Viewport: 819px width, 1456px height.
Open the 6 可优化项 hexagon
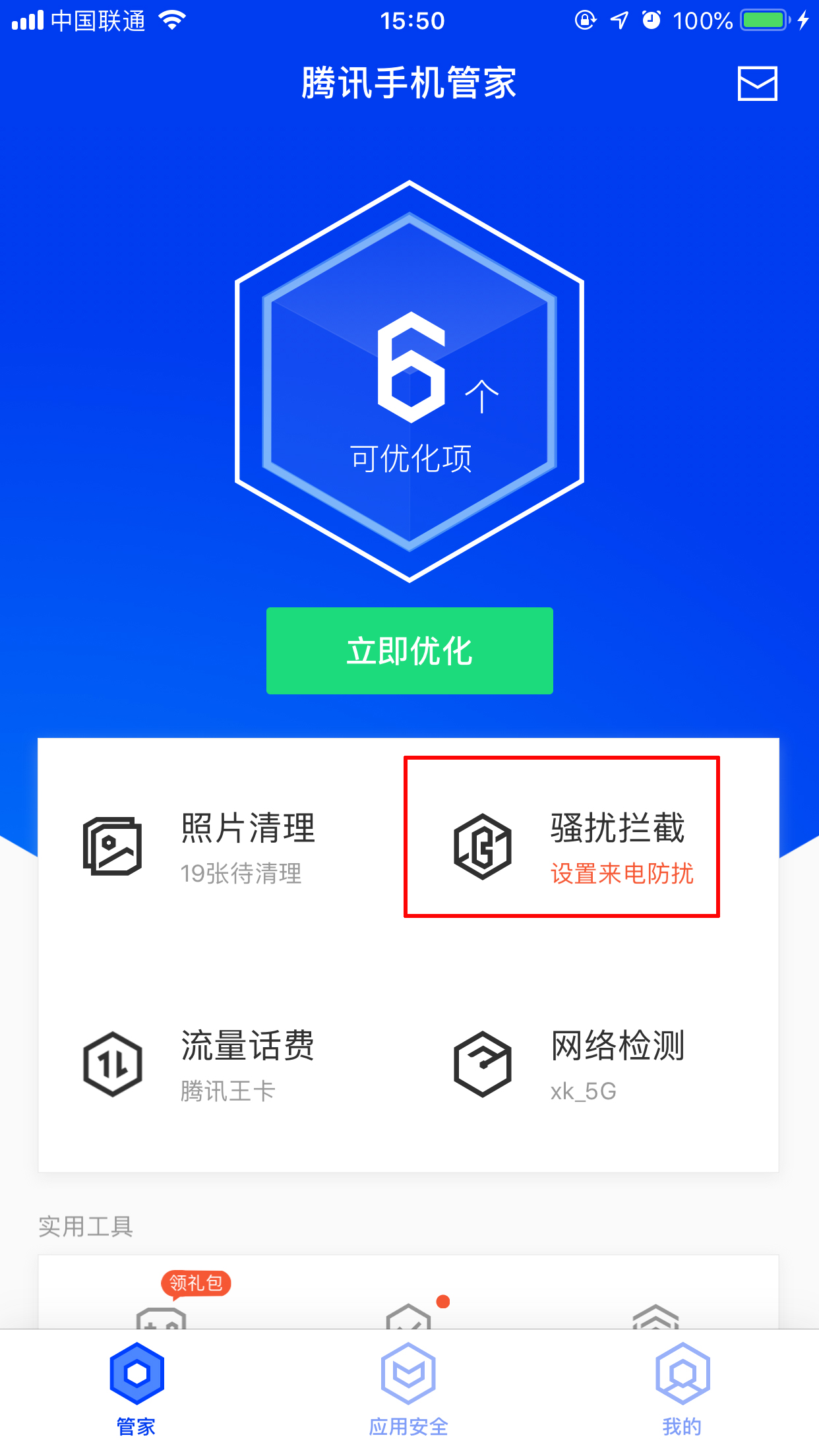click(x=409, y=381)
